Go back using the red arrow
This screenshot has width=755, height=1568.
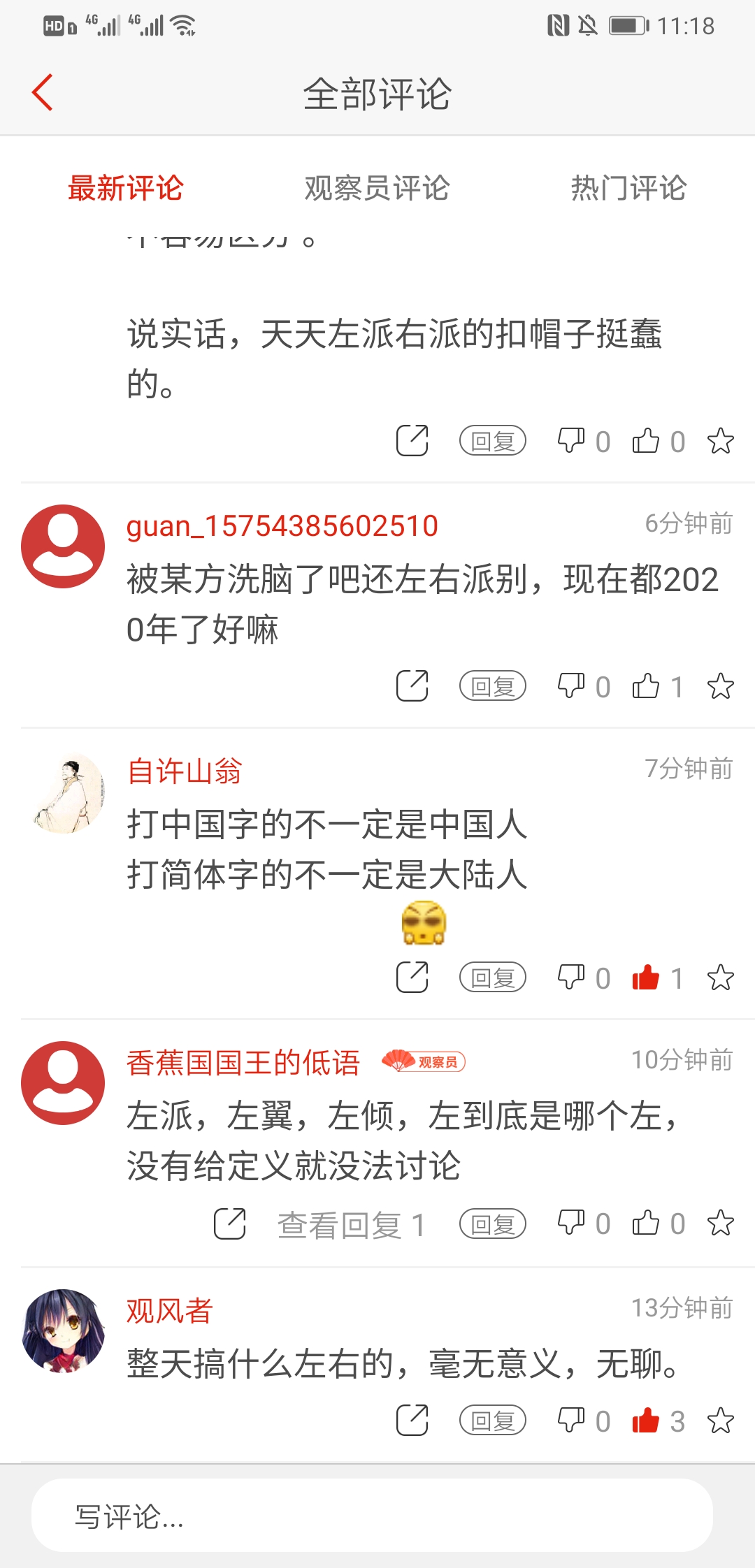pos(43,92)
